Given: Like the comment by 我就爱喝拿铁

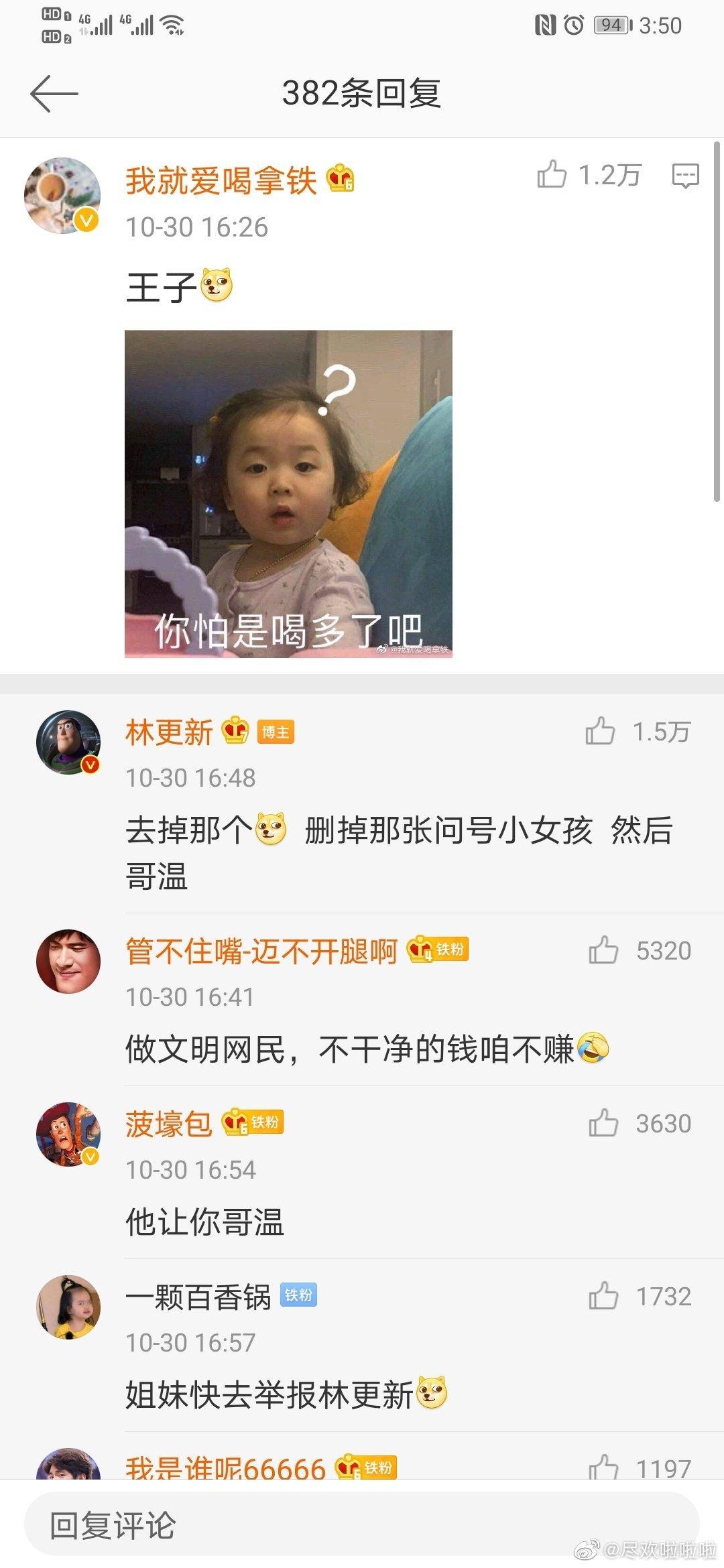Looking at the screenshot, I should coord(552,175).
